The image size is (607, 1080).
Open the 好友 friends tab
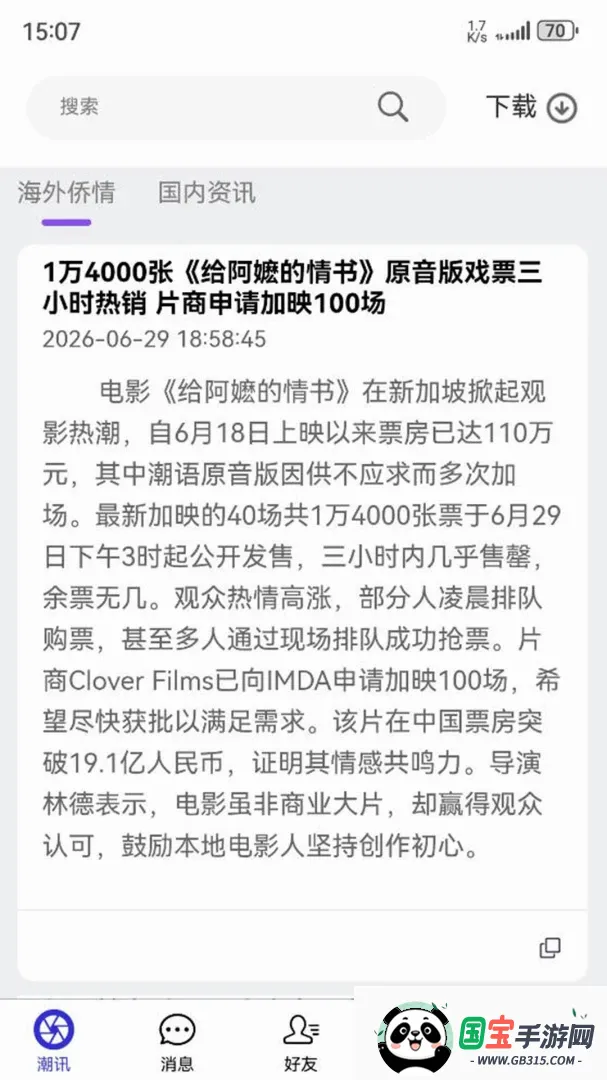click(301, 1040)
